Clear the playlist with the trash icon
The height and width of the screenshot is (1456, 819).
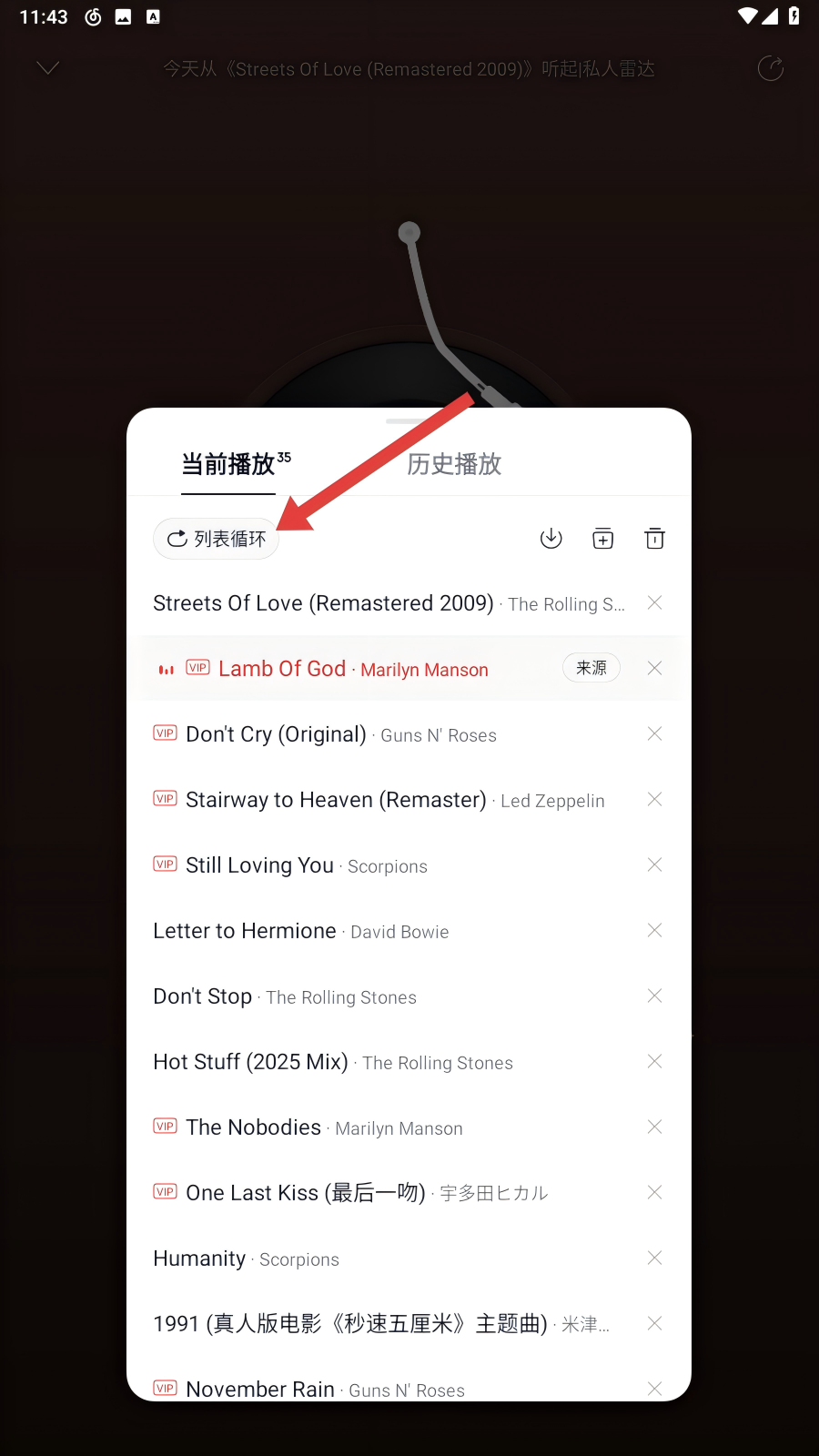coord(654,539)
